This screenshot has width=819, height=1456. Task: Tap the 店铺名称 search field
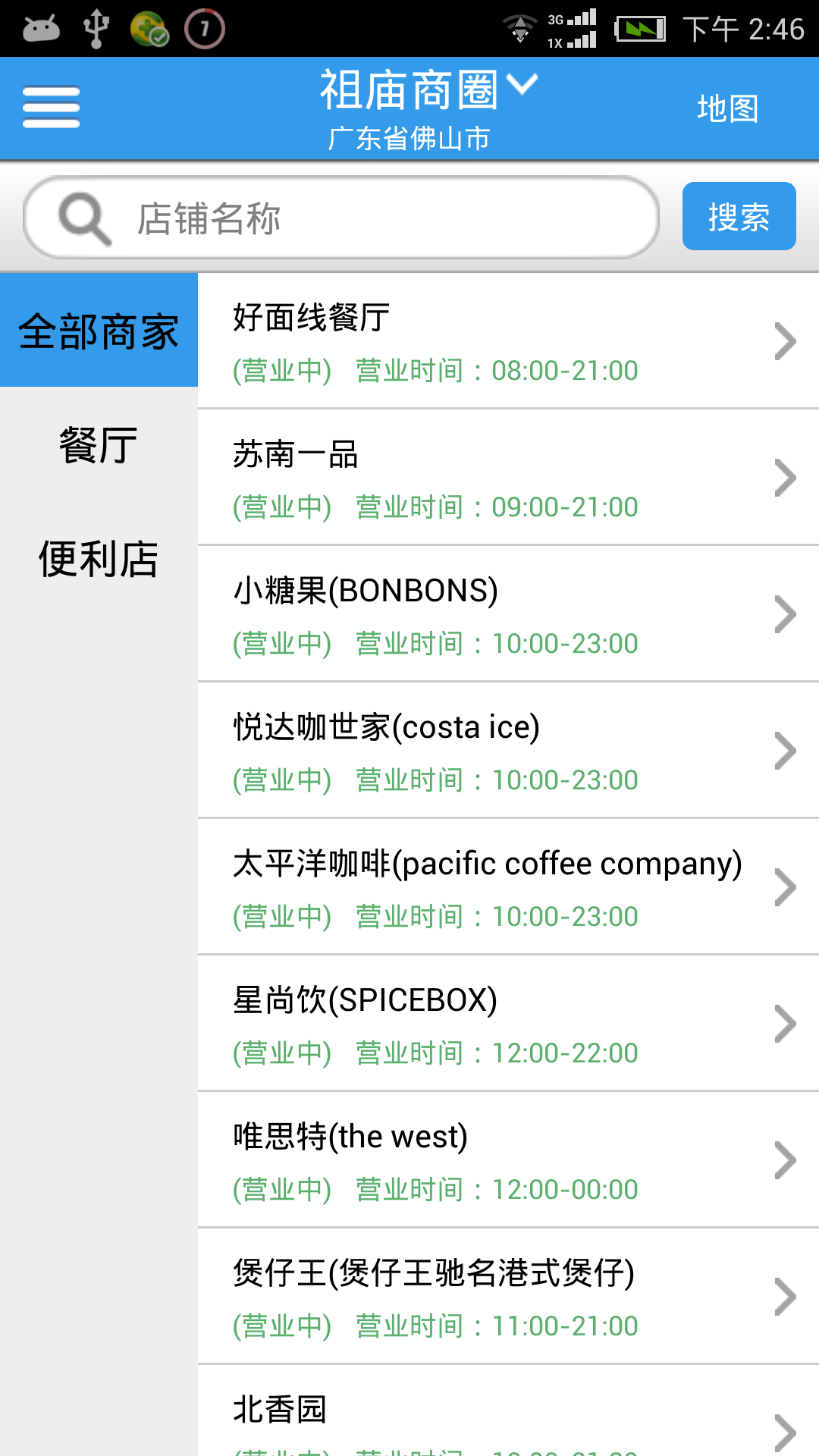(341, 218)
